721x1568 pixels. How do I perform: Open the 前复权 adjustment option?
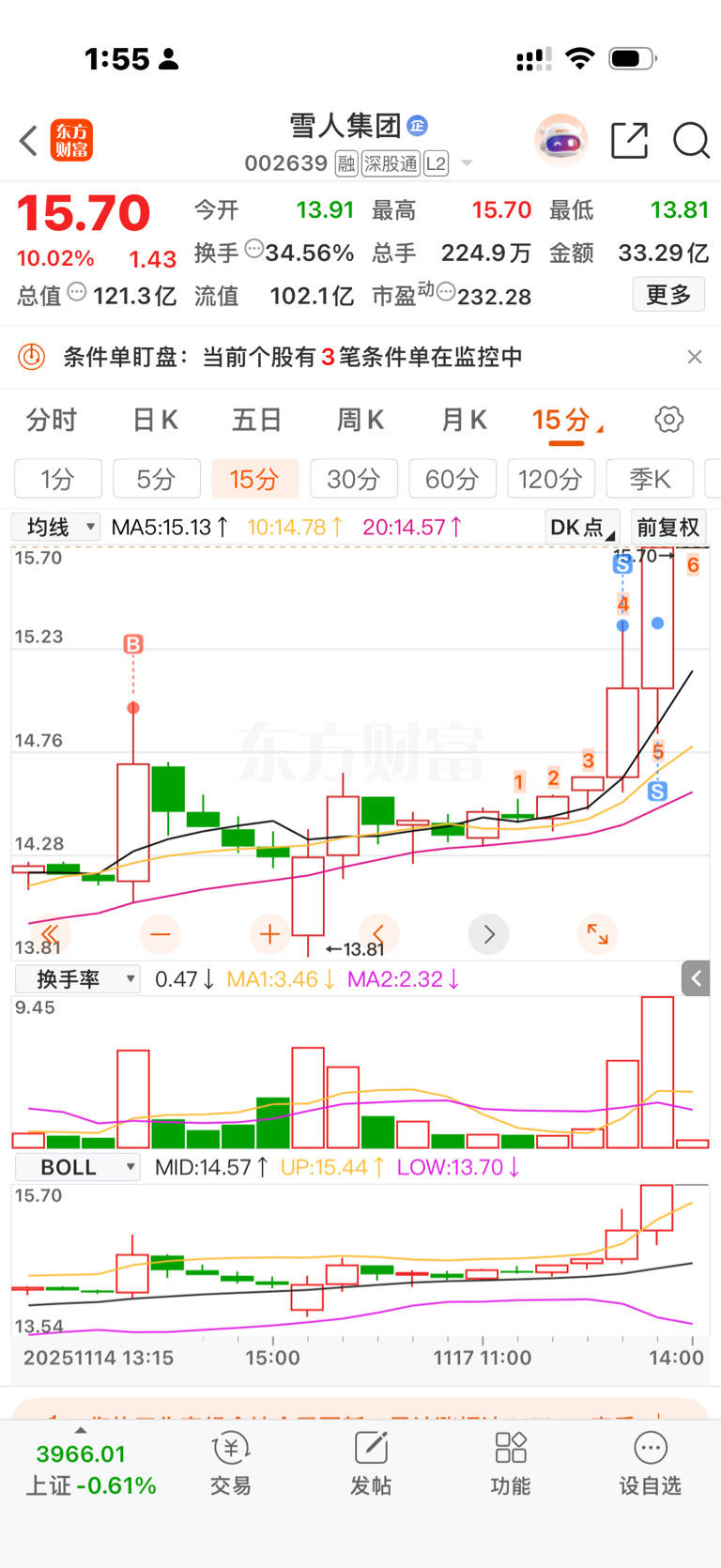(x=667, y=528)
